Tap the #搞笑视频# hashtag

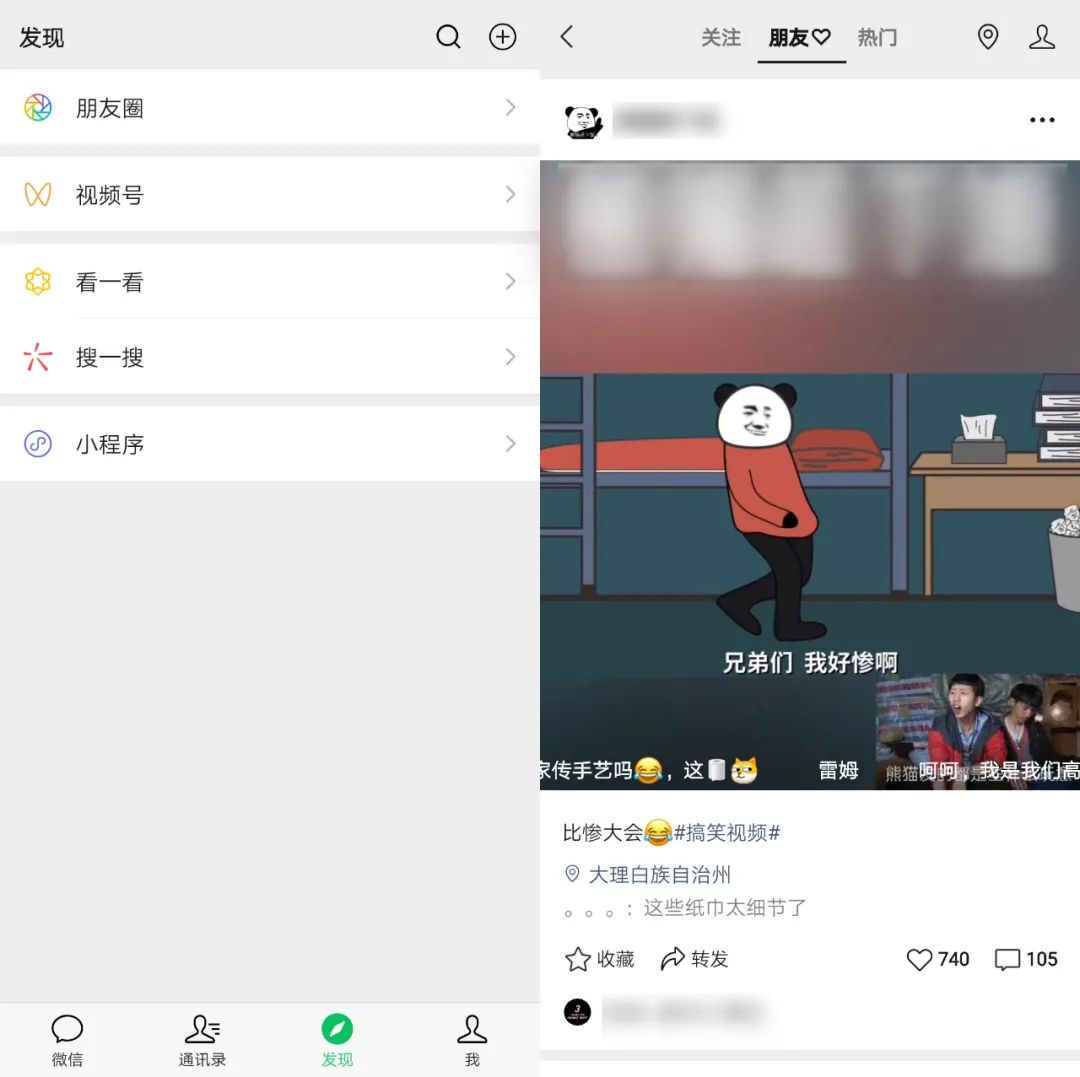click(727, 832)
